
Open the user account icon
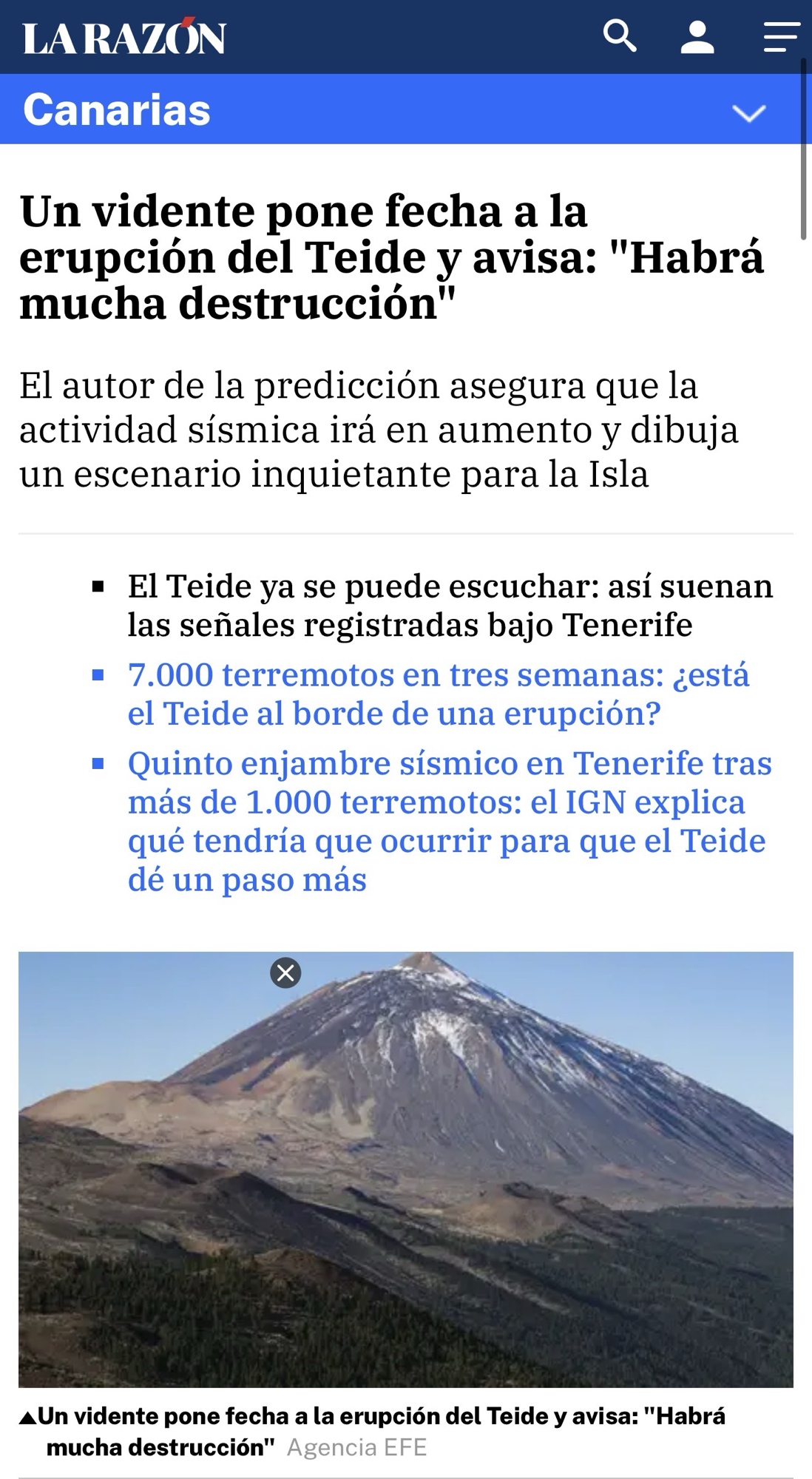click(697, 37)
